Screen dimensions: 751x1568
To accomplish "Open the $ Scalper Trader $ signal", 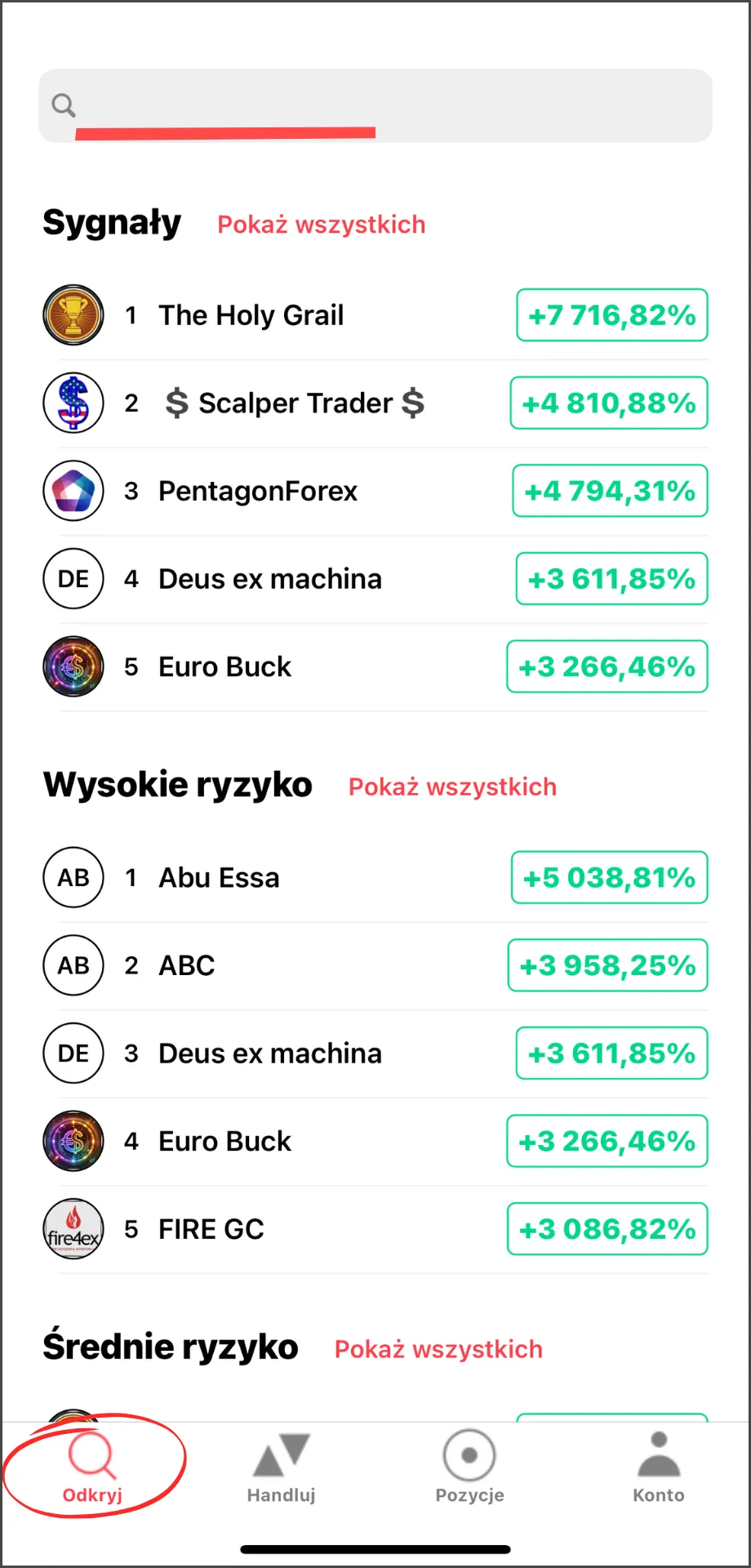I will pos(375,403).
